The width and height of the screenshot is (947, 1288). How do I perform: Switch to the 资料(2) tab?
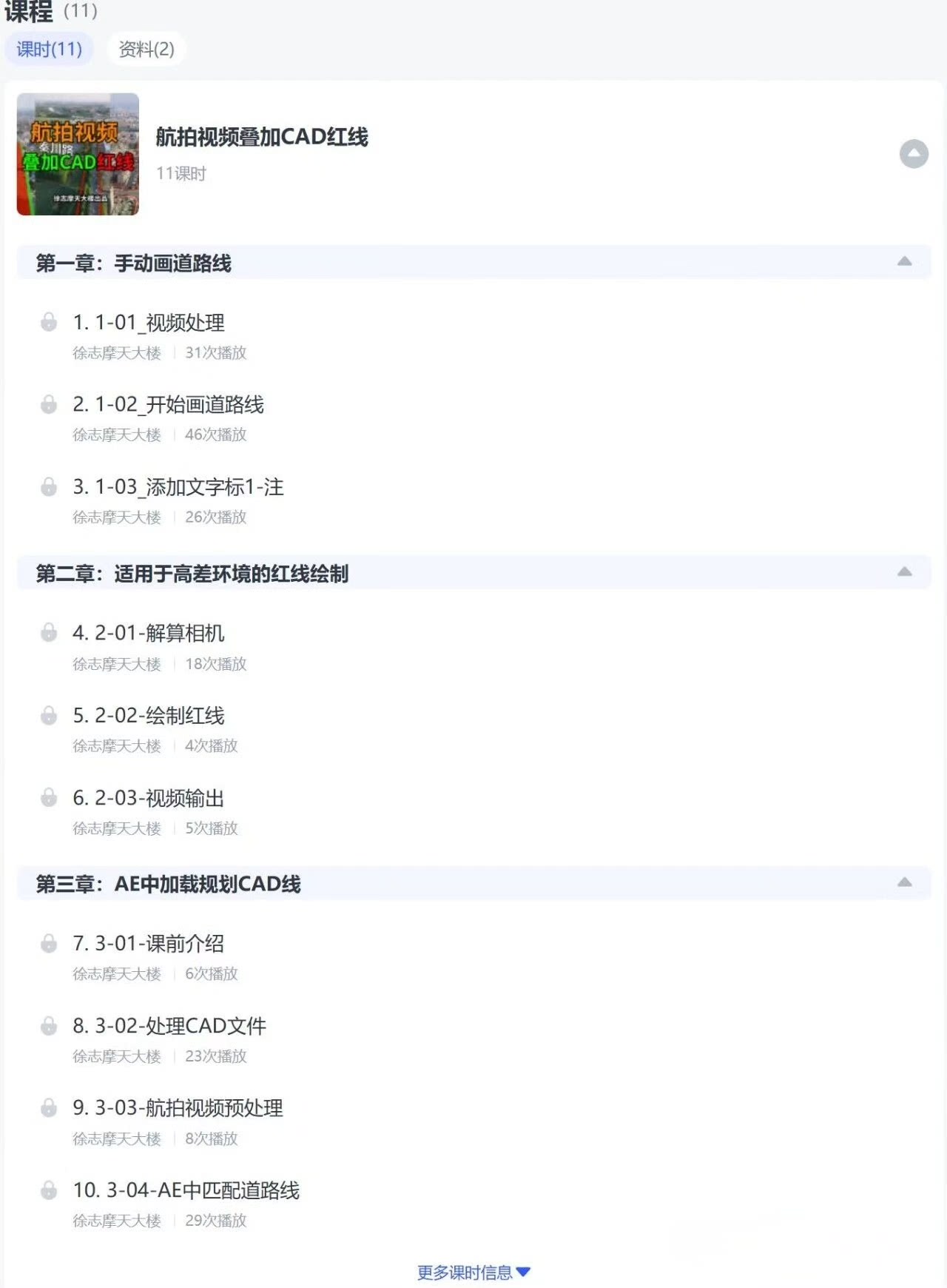146,49
